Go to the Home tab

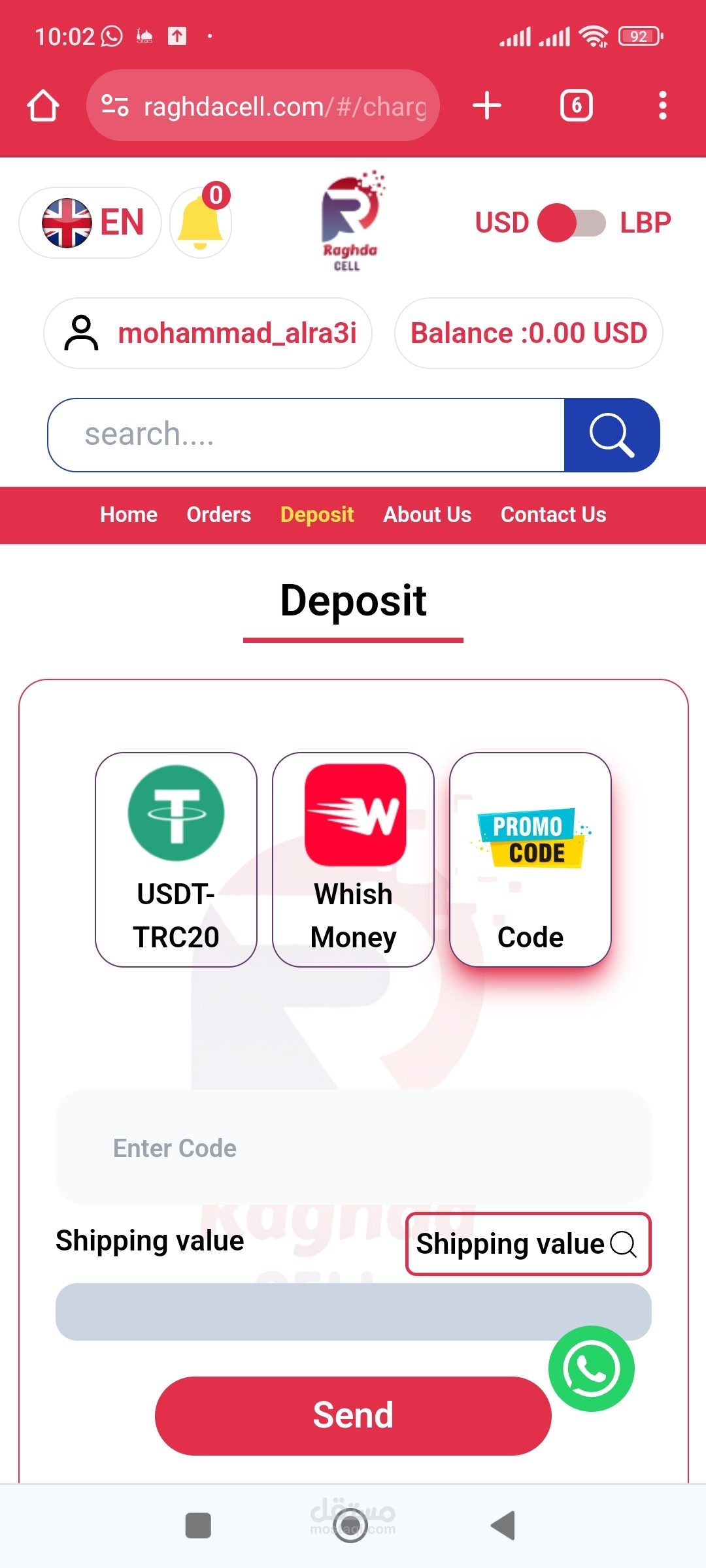coord(129,515)
